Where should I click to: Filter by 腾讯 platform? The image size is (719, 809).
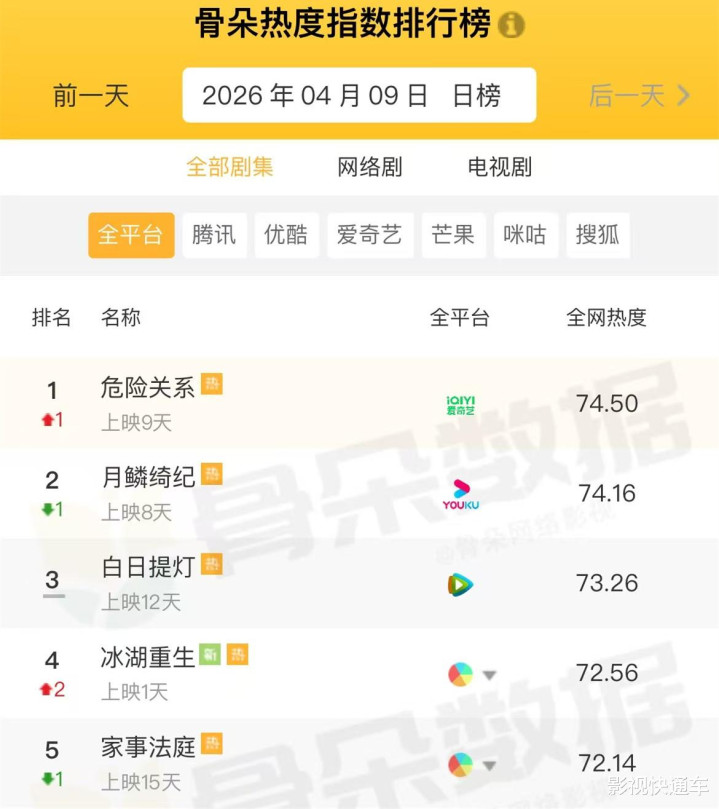[214, 235]
